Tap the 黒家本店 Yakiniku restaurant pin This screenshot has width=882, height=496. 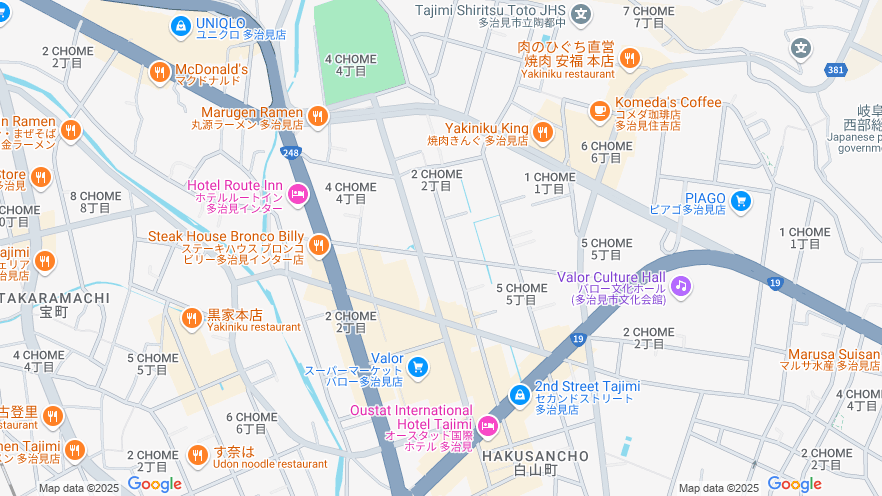click(x=192, y=318)
